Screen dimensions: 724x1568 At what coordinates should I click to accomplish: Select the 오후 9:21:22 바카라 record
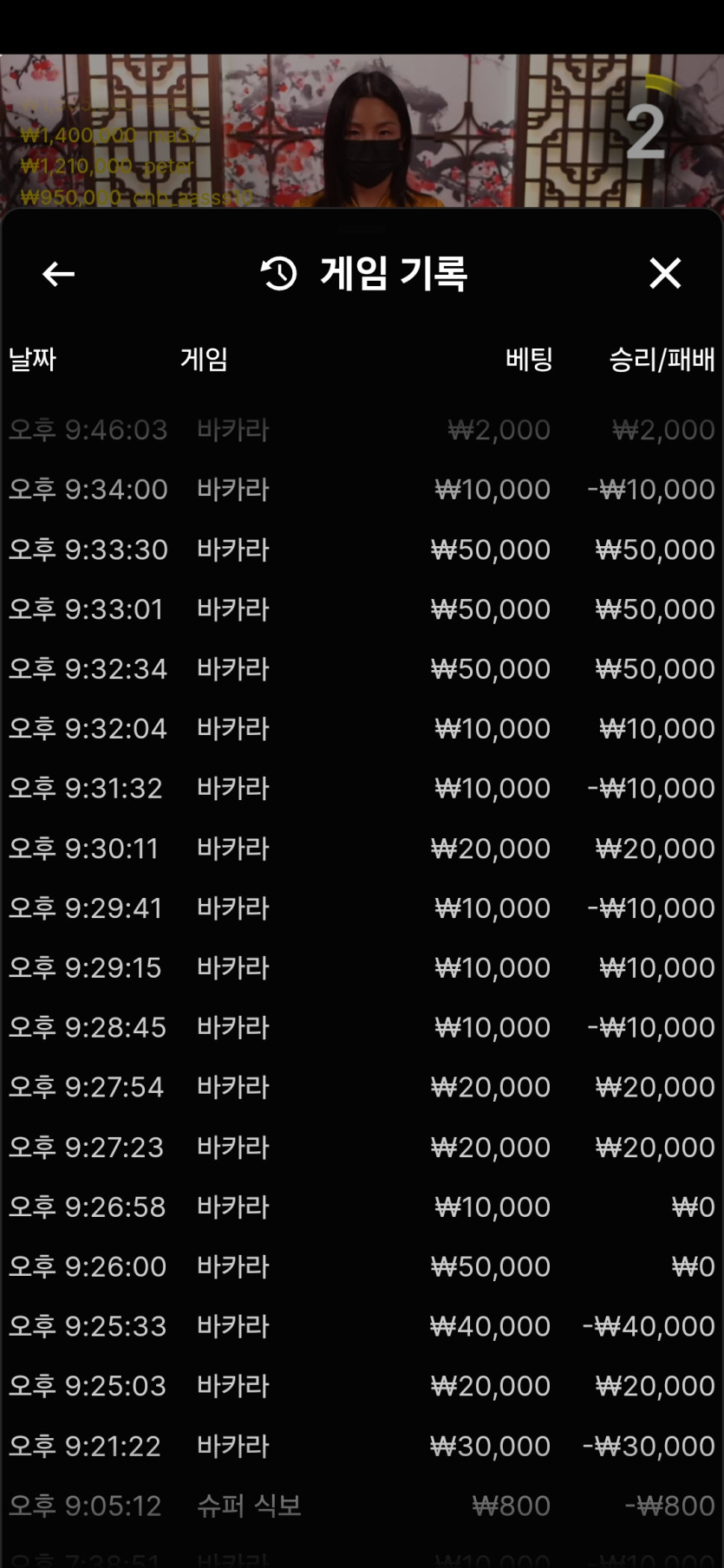pyautogui.click(x=362, y=1446)
